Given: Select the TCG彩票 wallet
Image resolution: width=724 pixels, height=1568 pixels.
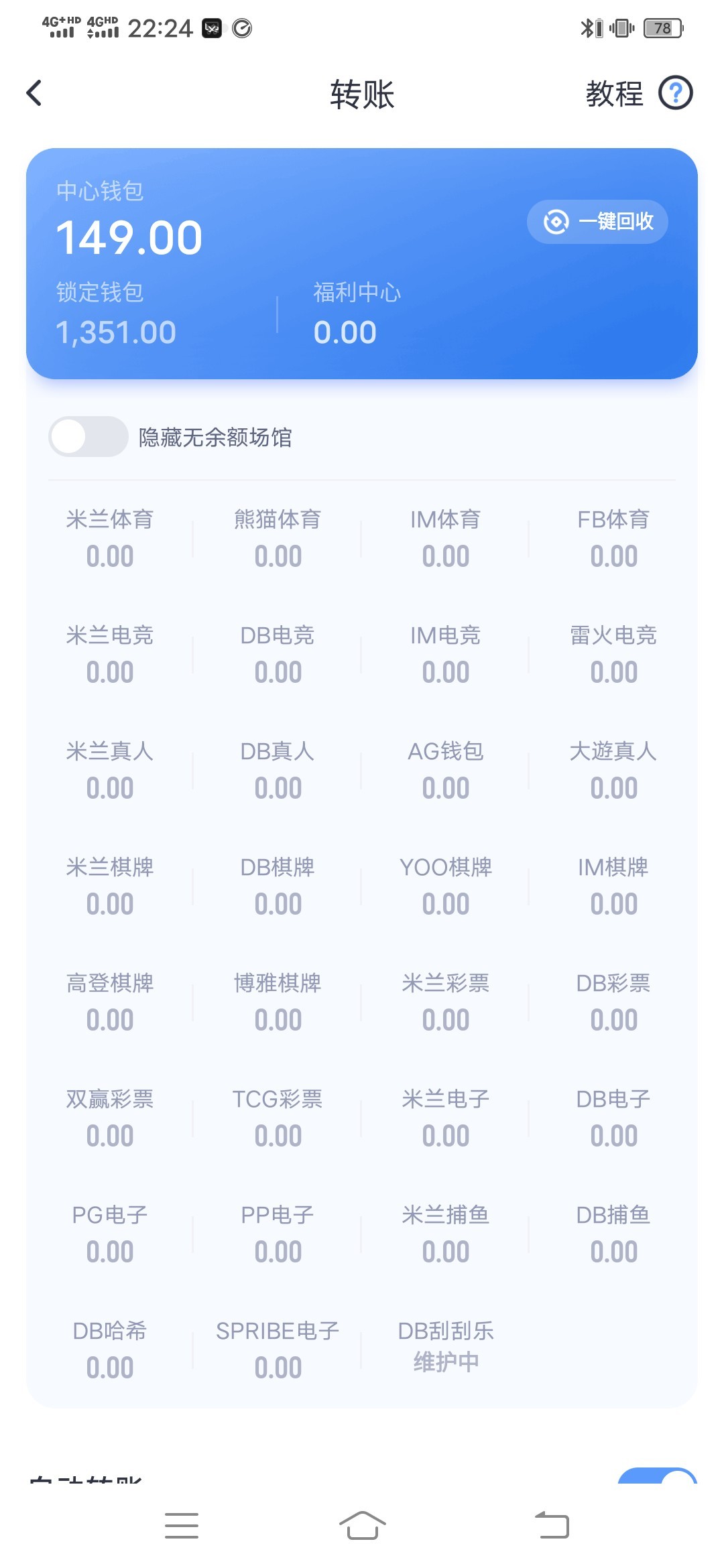Looking at the screenshot, I should [278, 1118].
